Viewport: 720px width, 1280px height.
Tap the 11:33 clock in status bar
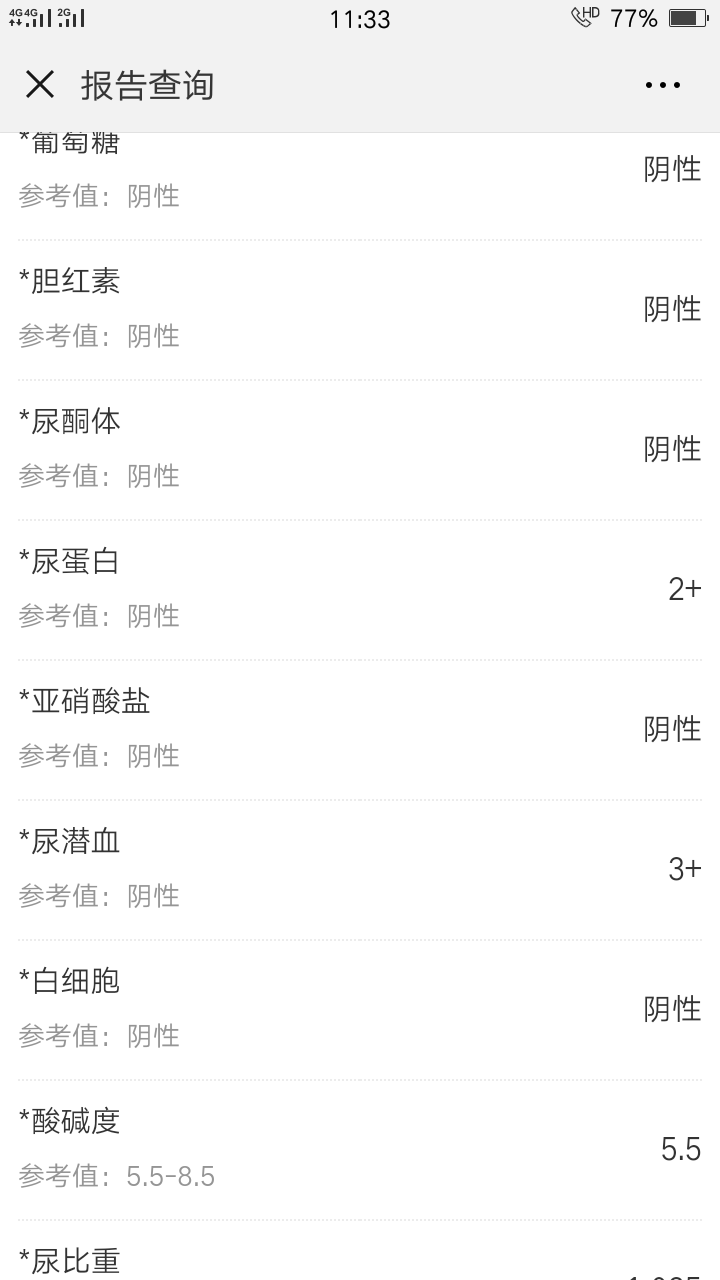[x=360, y=19]
